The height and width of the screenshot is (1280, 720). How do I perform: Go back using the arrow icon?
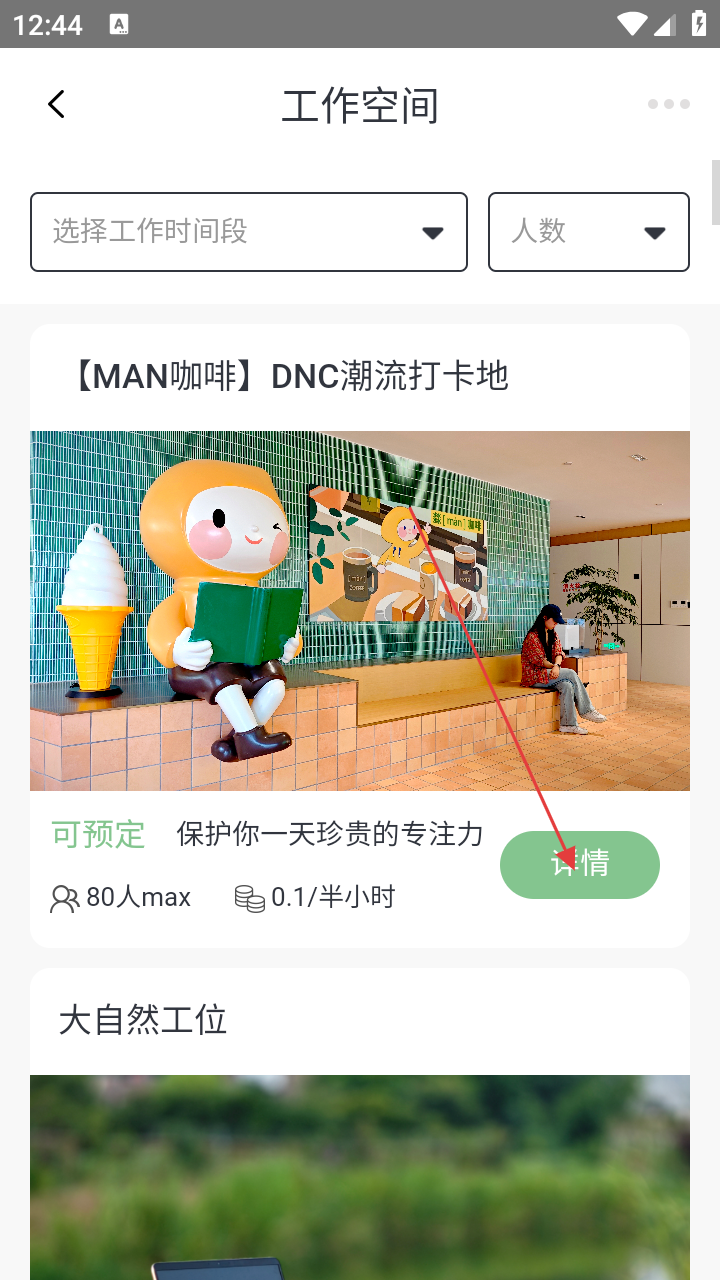click(56, 104)
